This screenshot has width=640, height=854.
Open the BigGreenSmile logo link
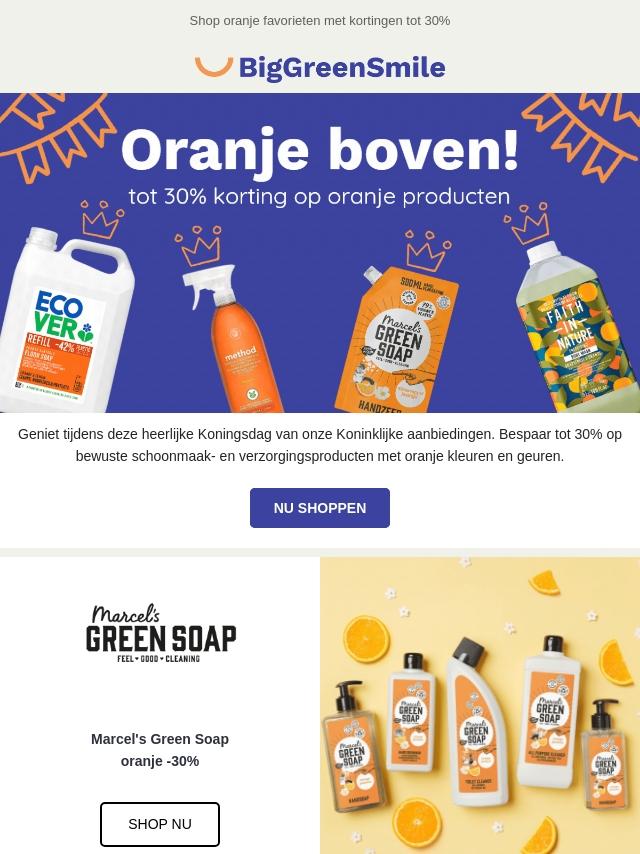click(320, 68)
